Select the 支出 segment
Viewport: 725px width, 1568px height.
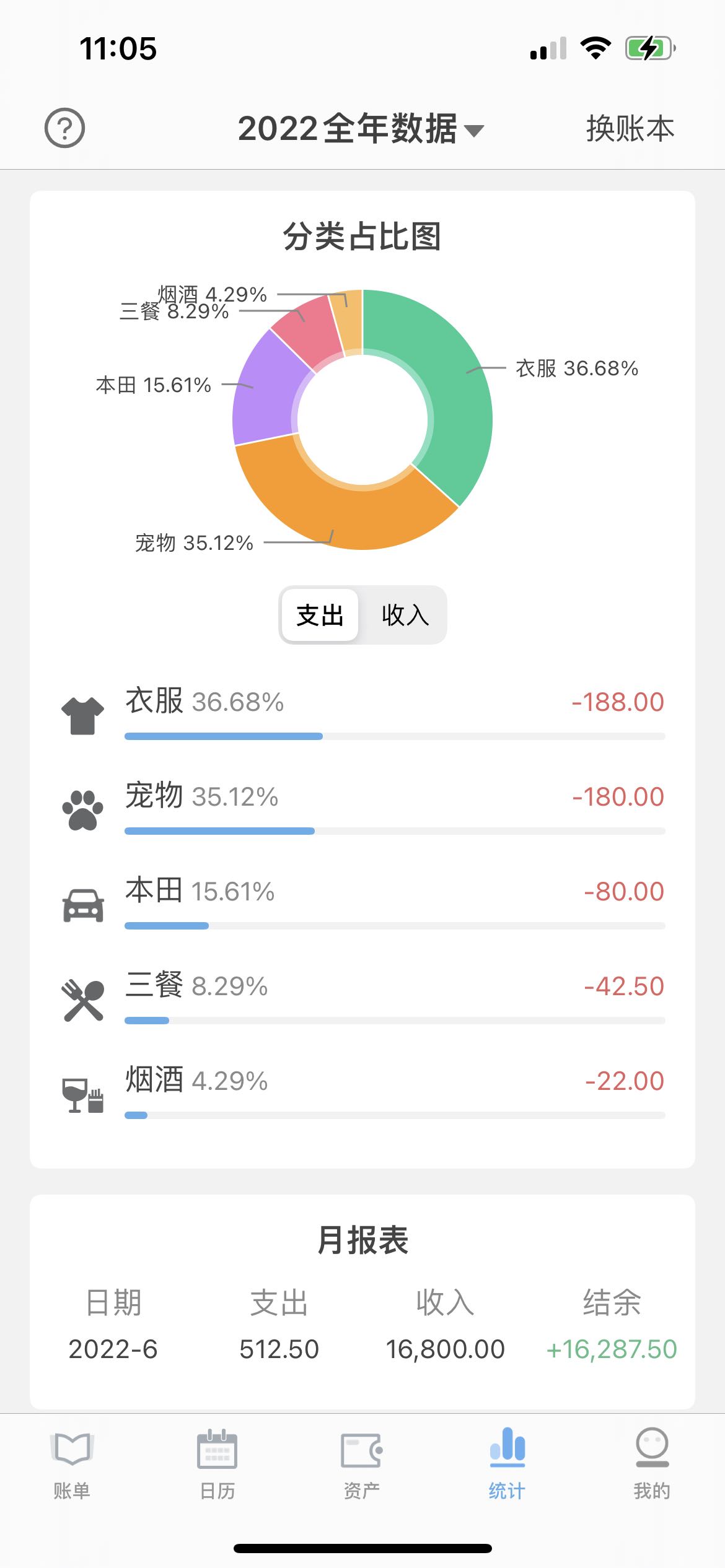tap(320, 615)
